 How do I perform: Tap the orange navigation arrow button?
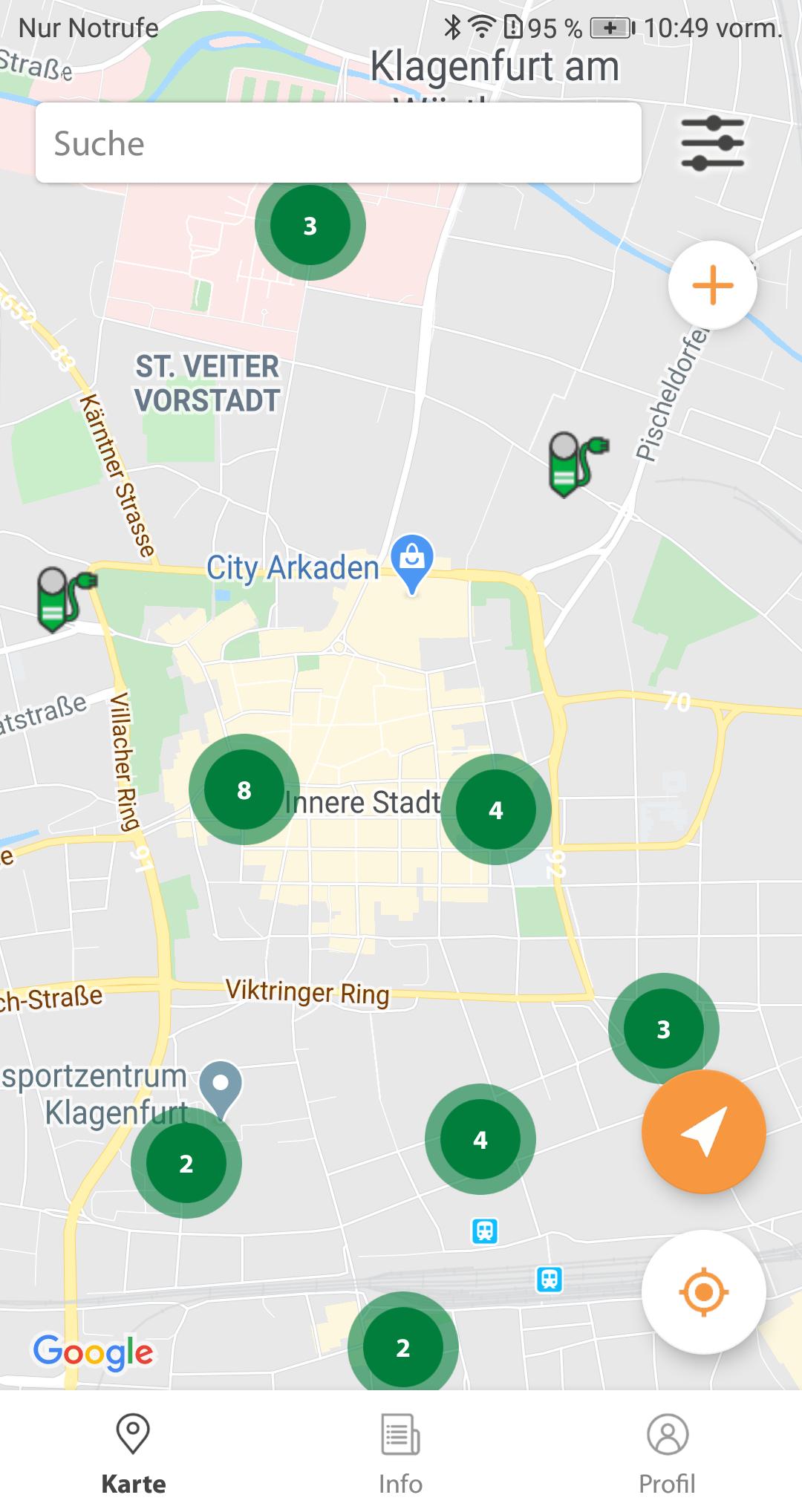(x=704, y=1130)
